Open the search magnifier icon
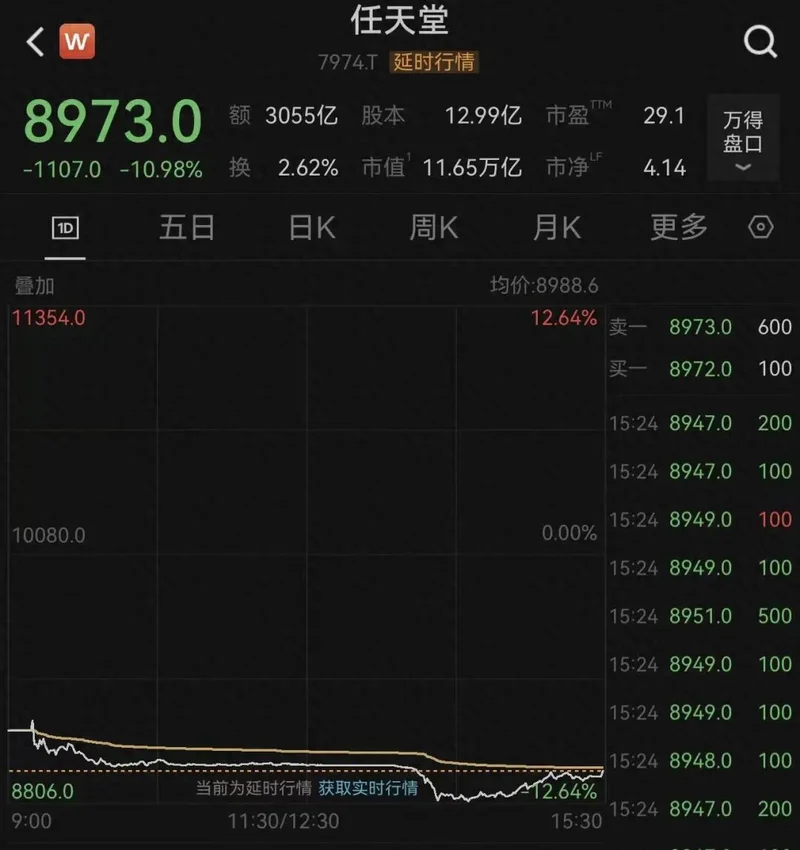 [760, 41]
